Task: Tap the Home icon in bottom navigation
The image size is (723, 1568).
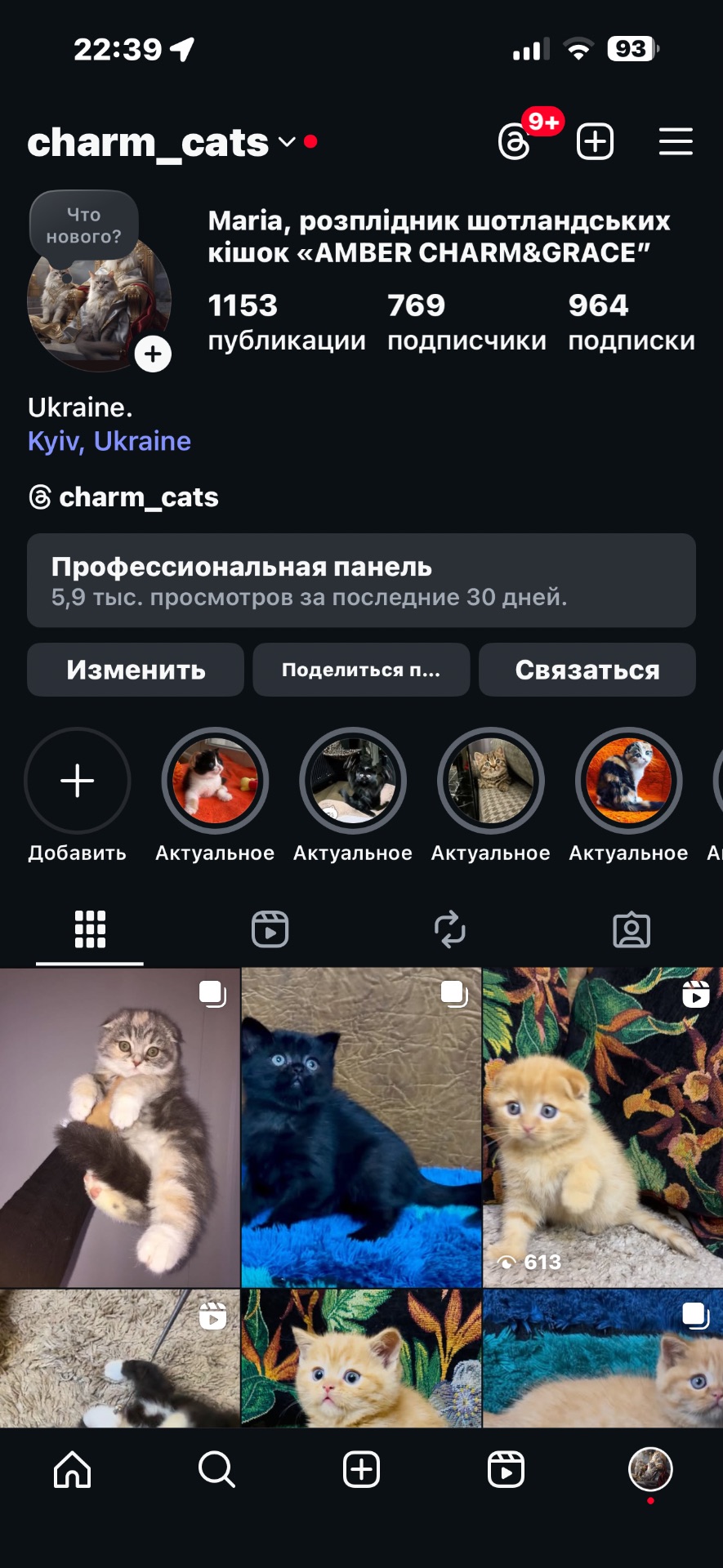Action: tap(72, 1469)
